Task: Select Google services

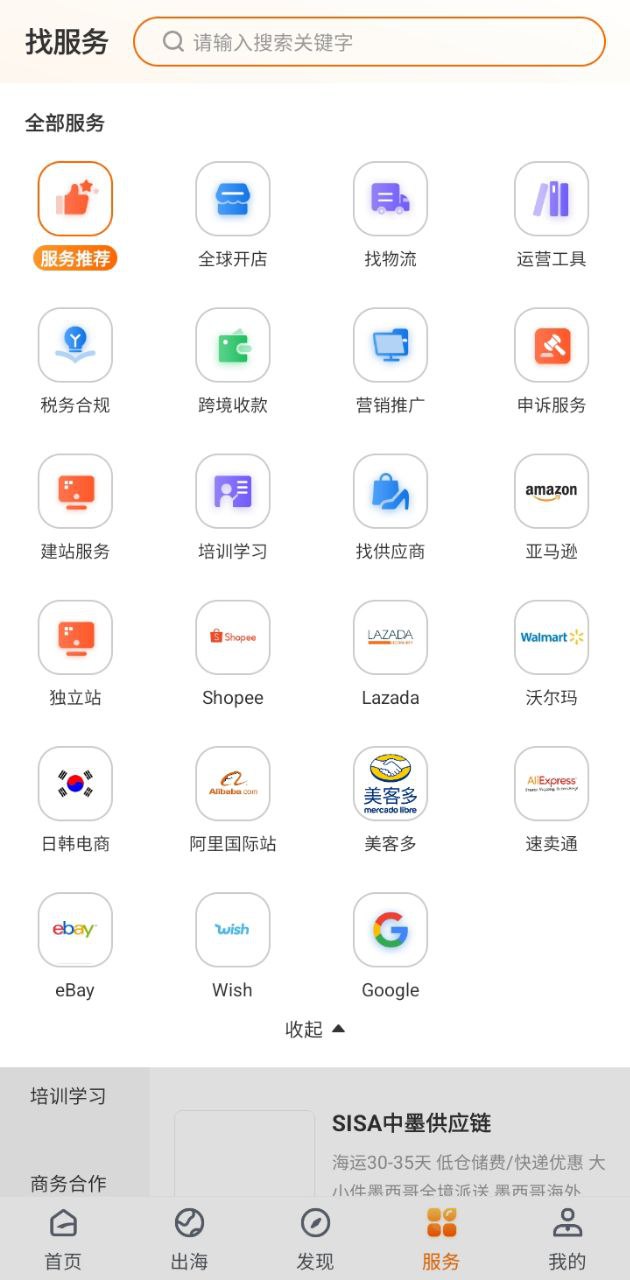Action: pyautogui.click(x=390, y=945)
